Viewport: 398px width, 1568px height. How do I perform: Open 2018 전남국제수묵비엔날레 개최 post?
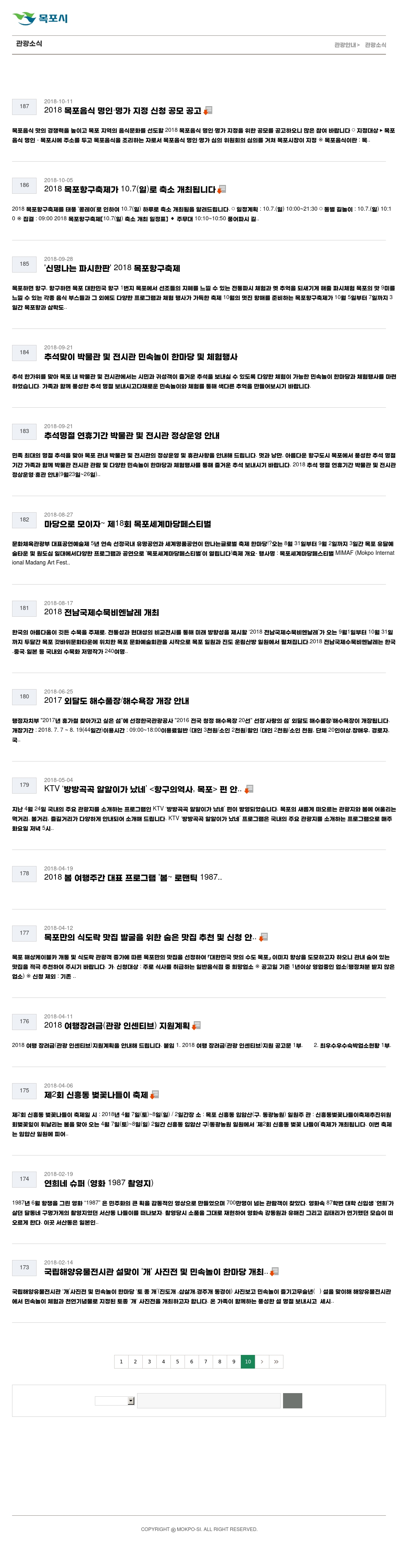[x=101, y=612]
